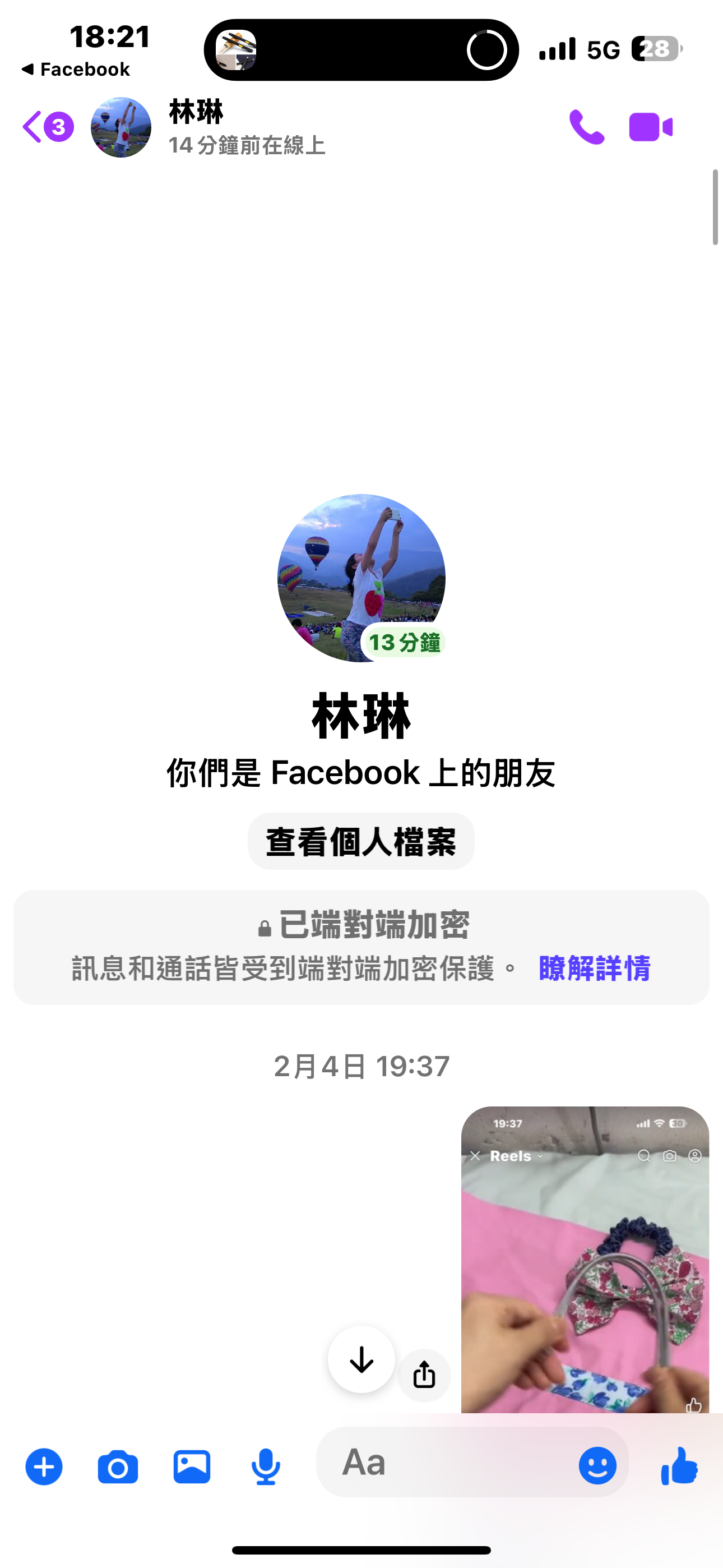Tap 查看個人檔案 button

tap(361, 842)
